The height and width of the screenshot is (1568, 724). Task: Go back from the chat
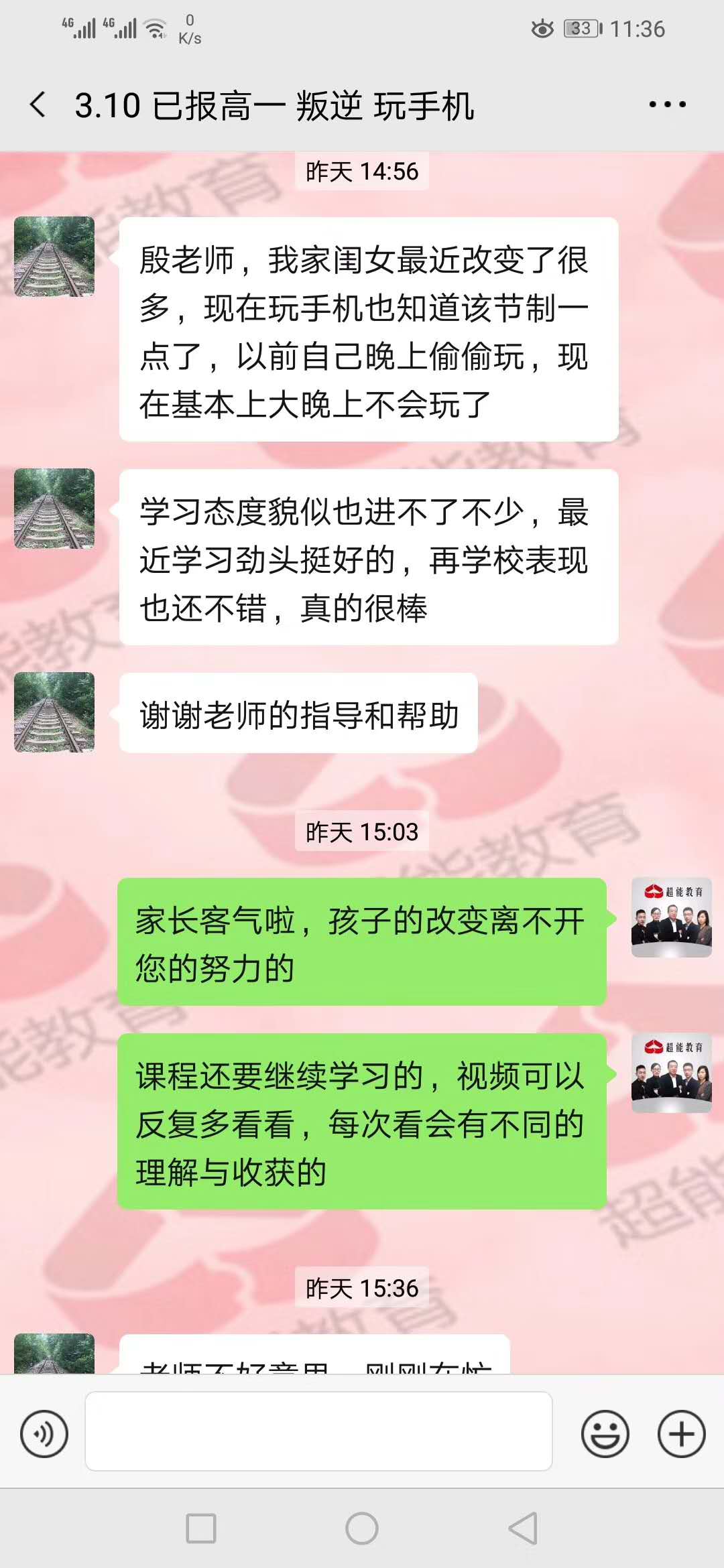pyautogui.click(x=38, y=105)
